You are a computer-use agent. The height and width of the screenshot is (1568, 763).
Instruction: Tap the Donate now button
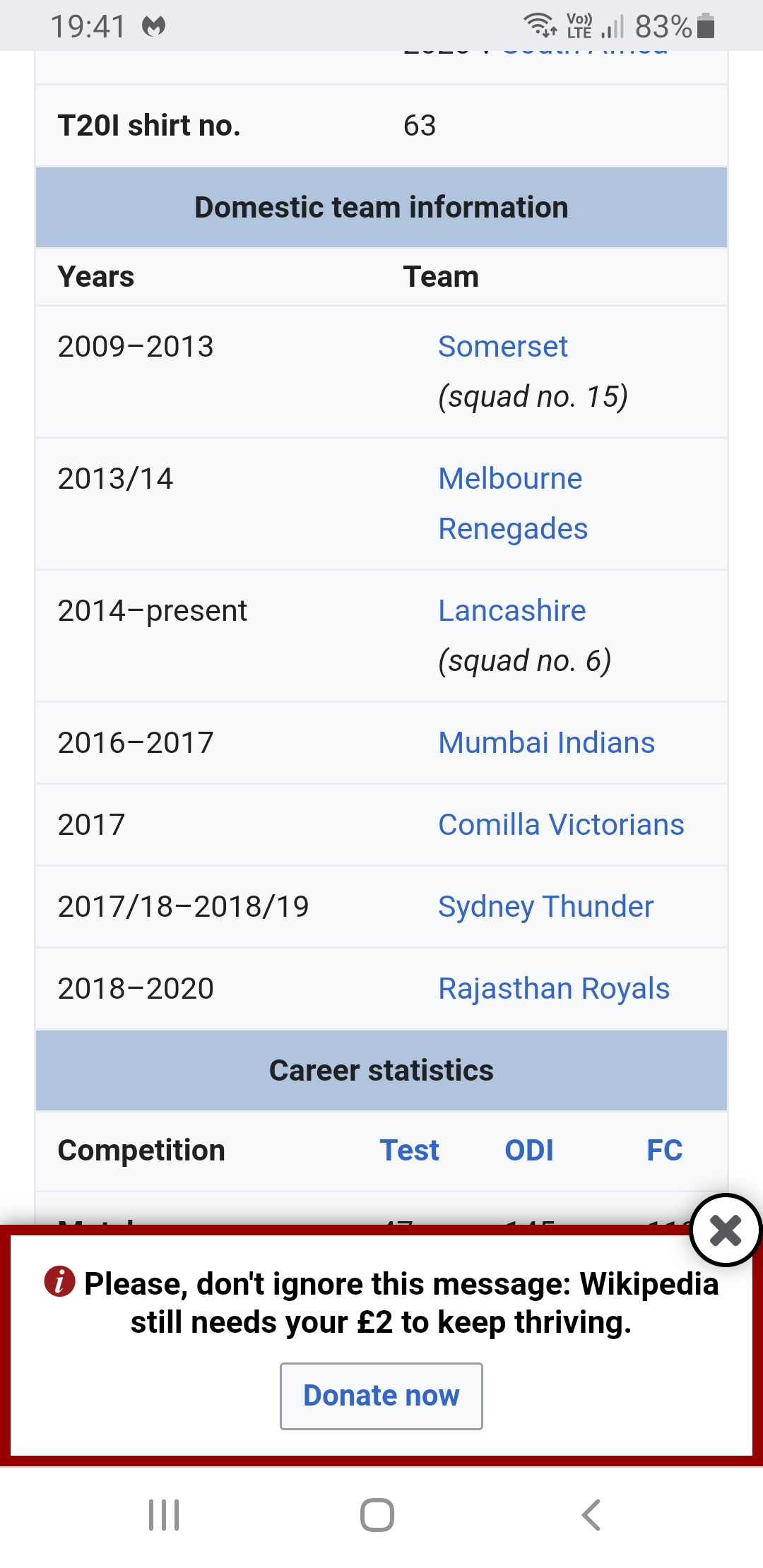[381, 1396]
